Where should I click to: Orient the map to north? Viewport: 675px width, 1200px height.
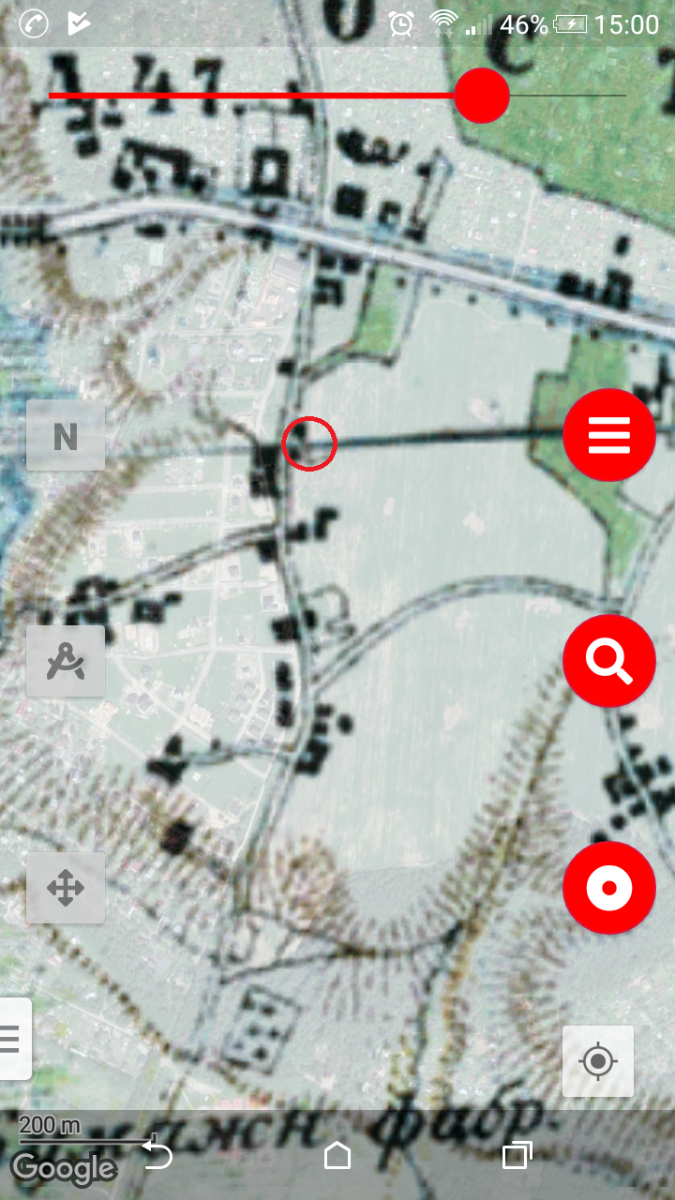[65, 436]
